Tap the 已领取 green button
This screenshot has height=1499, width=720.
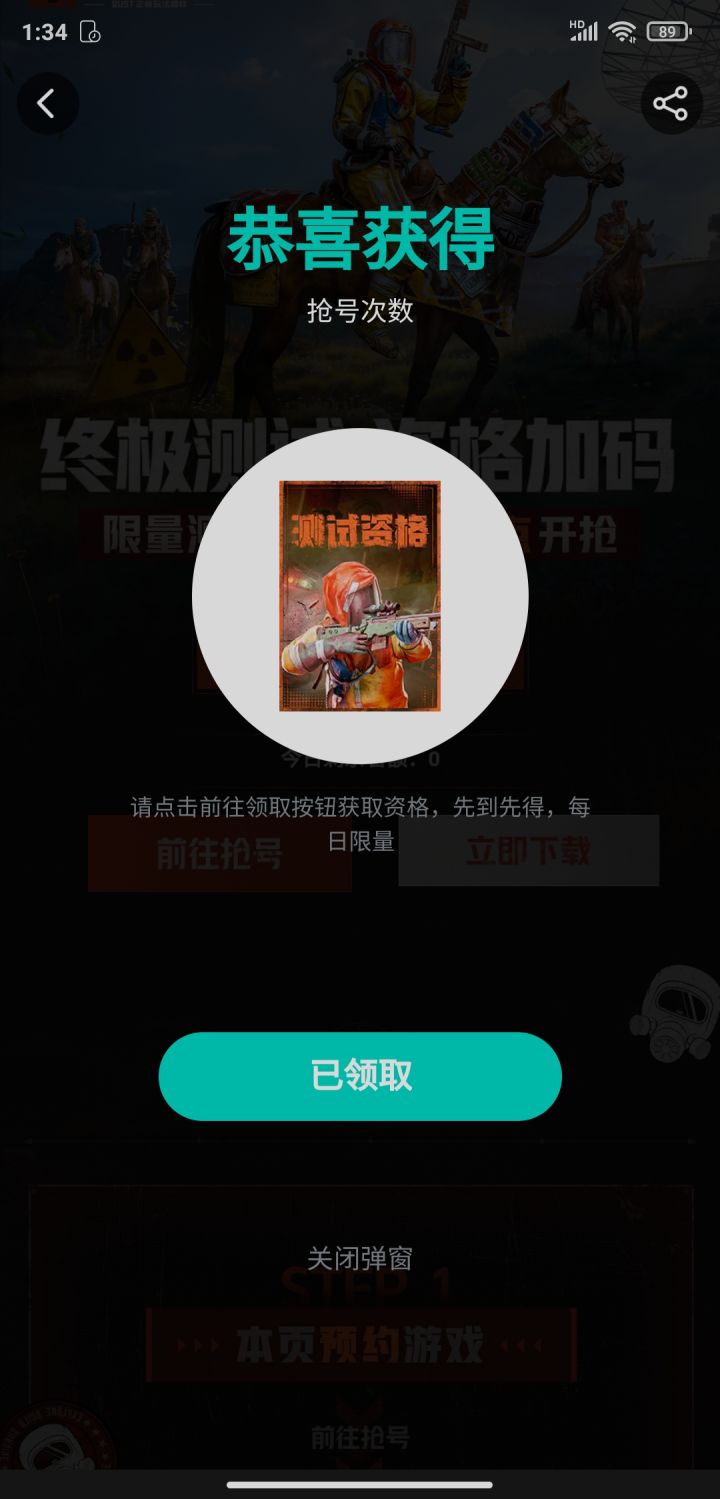[x=360, y=1075]
